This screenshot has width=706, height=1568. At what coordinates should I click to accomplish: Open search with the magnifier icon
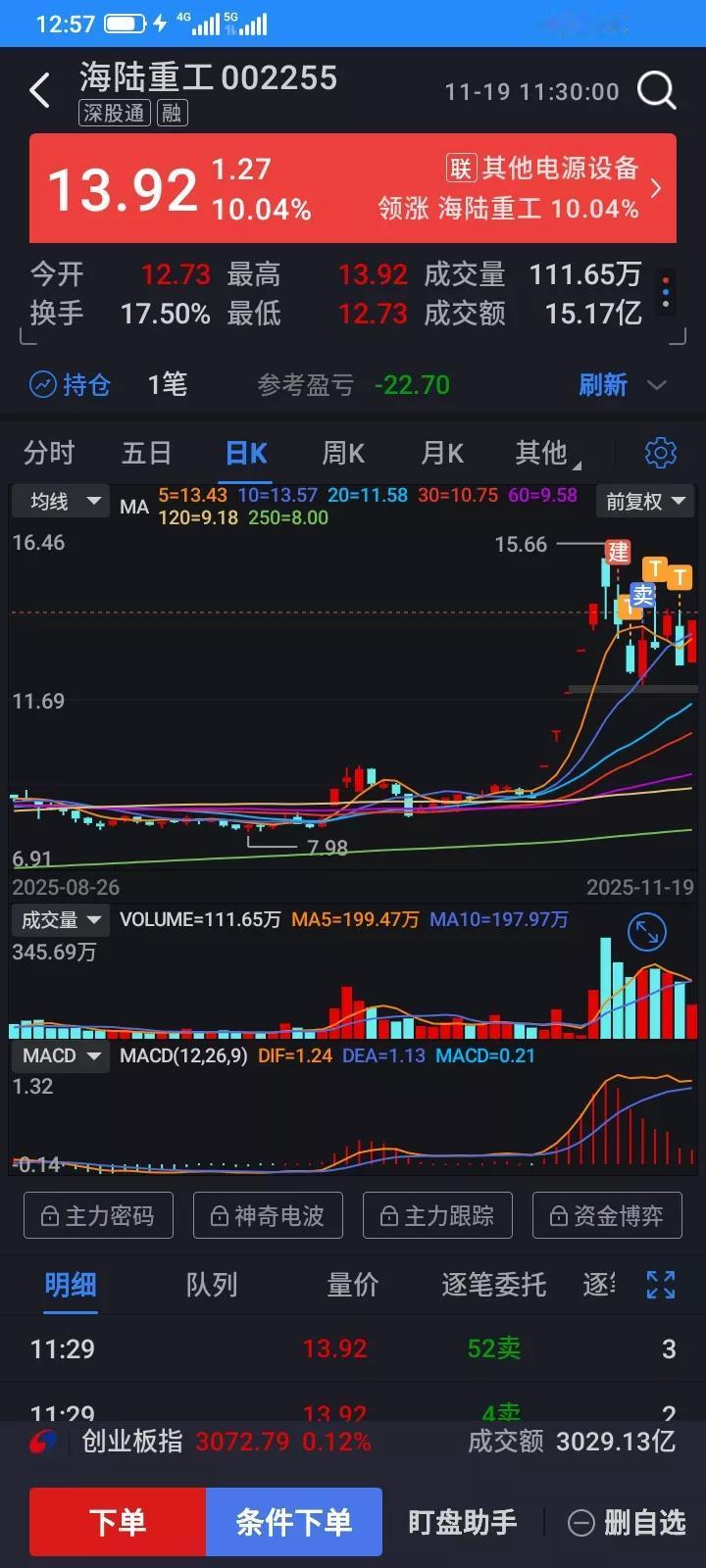point(656,90)
